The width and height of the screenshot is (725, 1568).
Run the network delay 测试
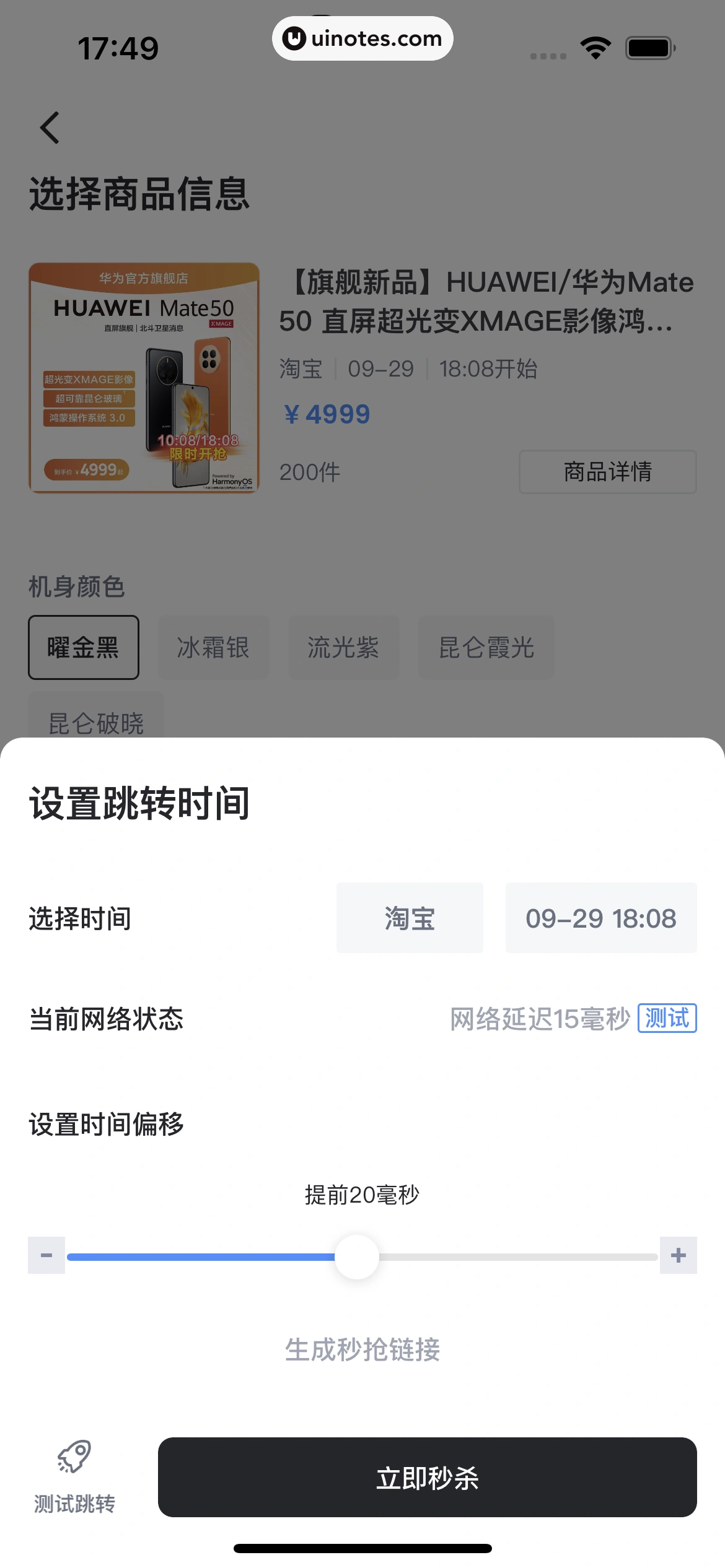coord(667,1018)
